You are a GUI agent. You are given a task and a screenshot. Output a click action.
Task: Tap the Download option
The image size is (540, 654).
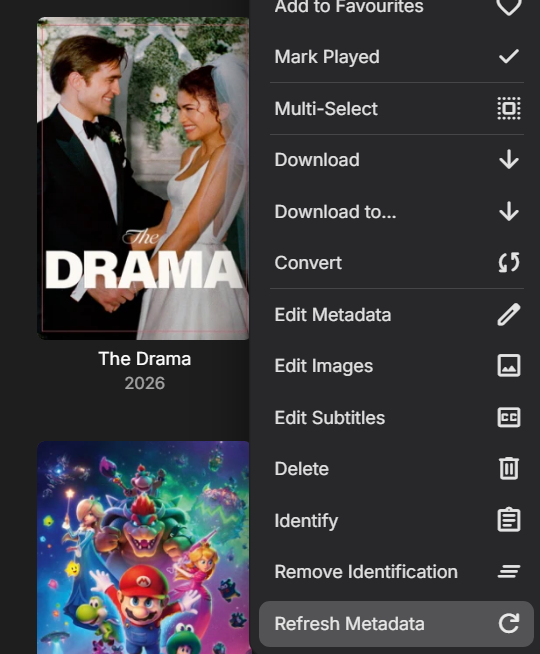(x=396, y=160)
